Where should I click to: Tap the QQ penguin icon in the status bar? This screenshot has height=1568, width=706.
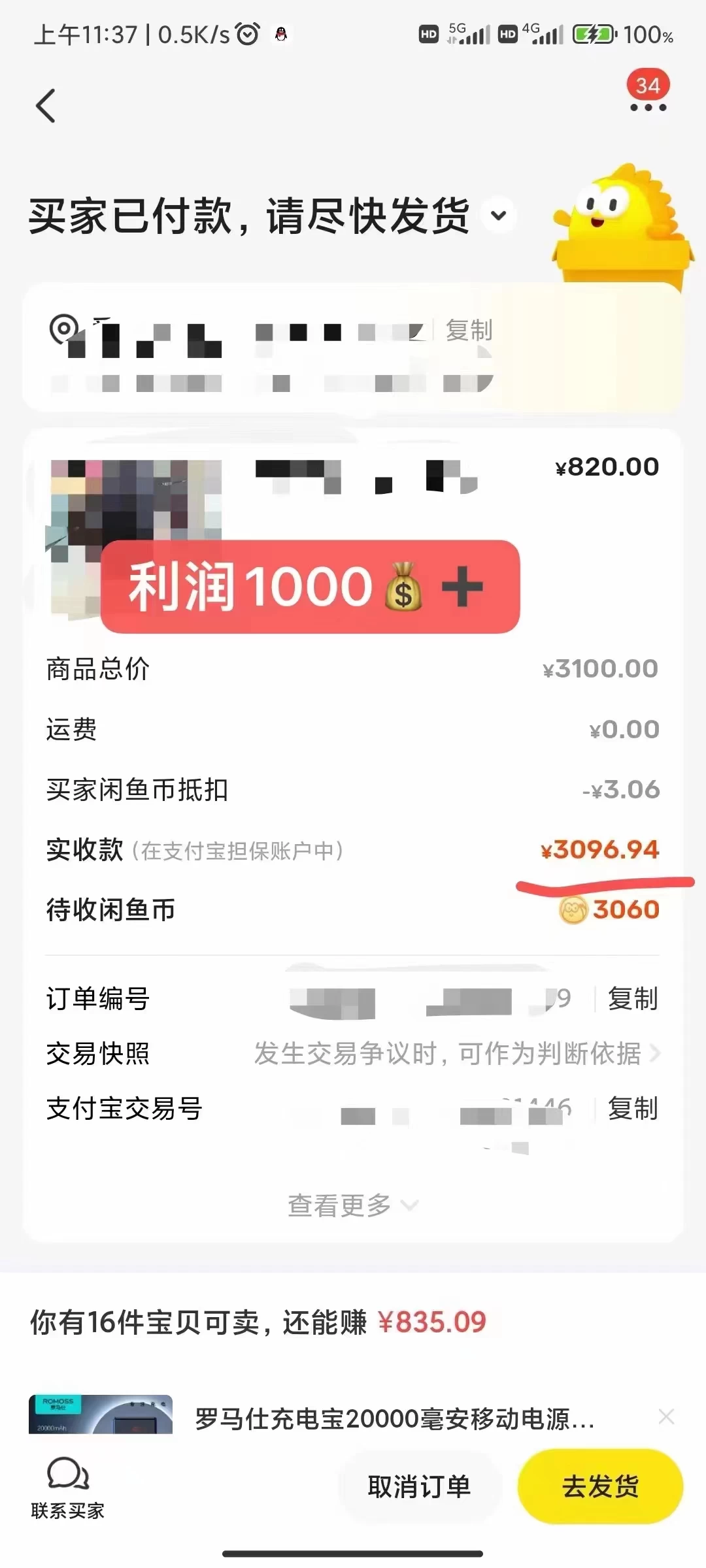click(281, 34)
